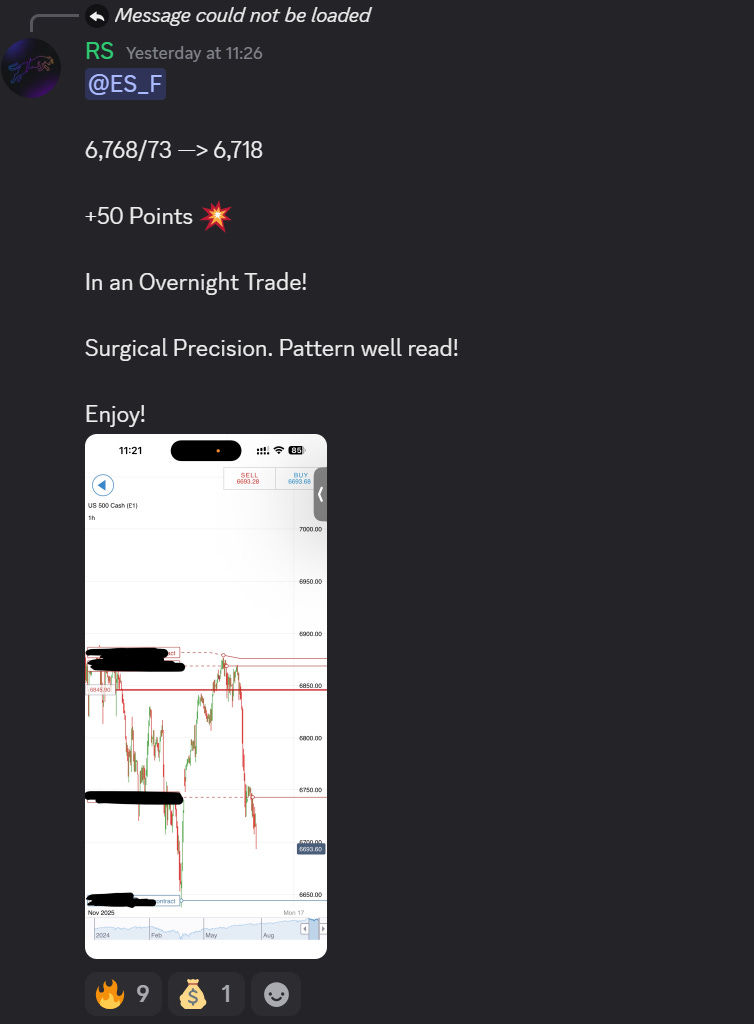Add a fire reaction to the message
Screen dimensions: 754x1024
click(122, 994)
